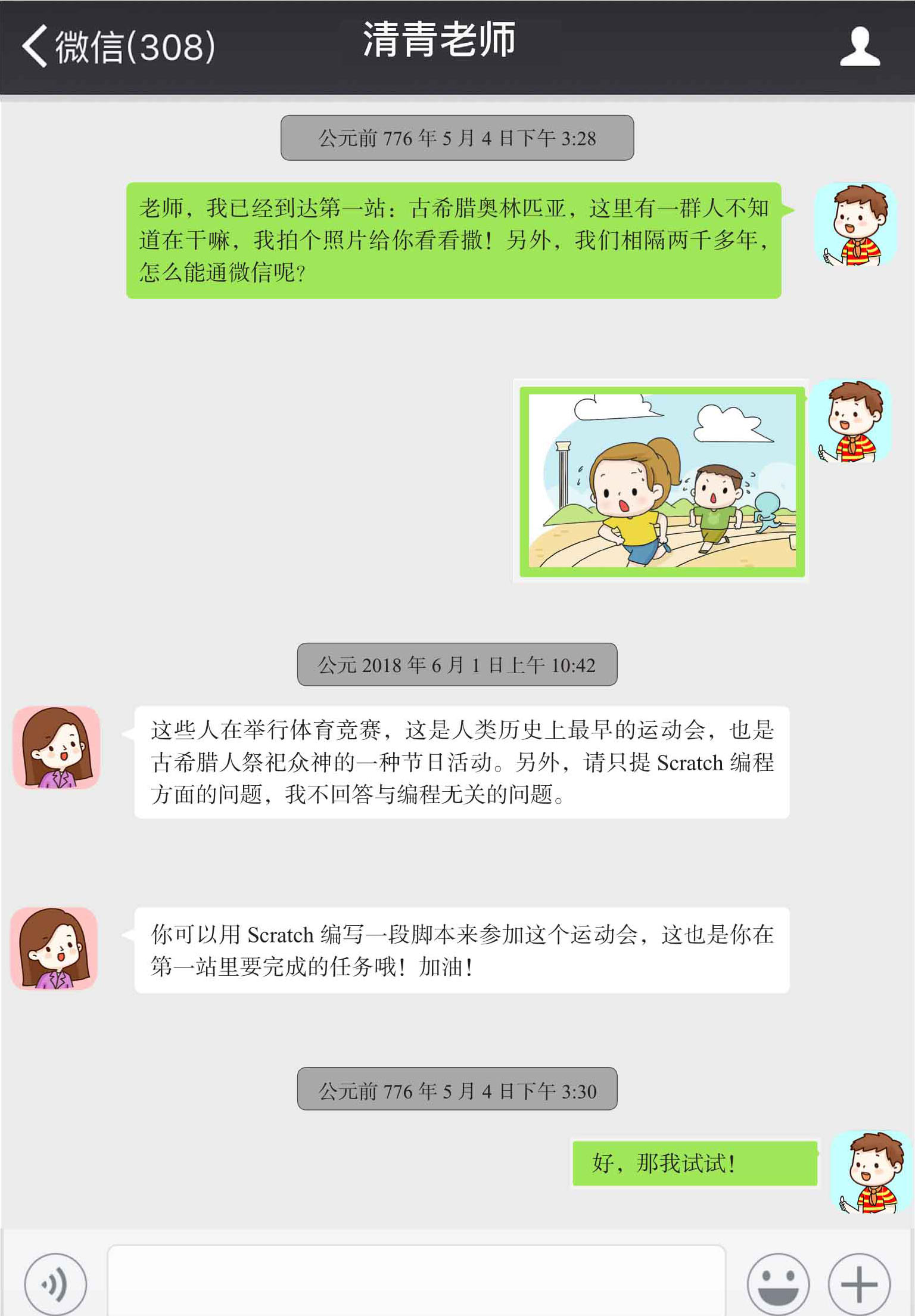915x1316 pixels.
Task: Focus the message text field
Action: (416, 1281)
